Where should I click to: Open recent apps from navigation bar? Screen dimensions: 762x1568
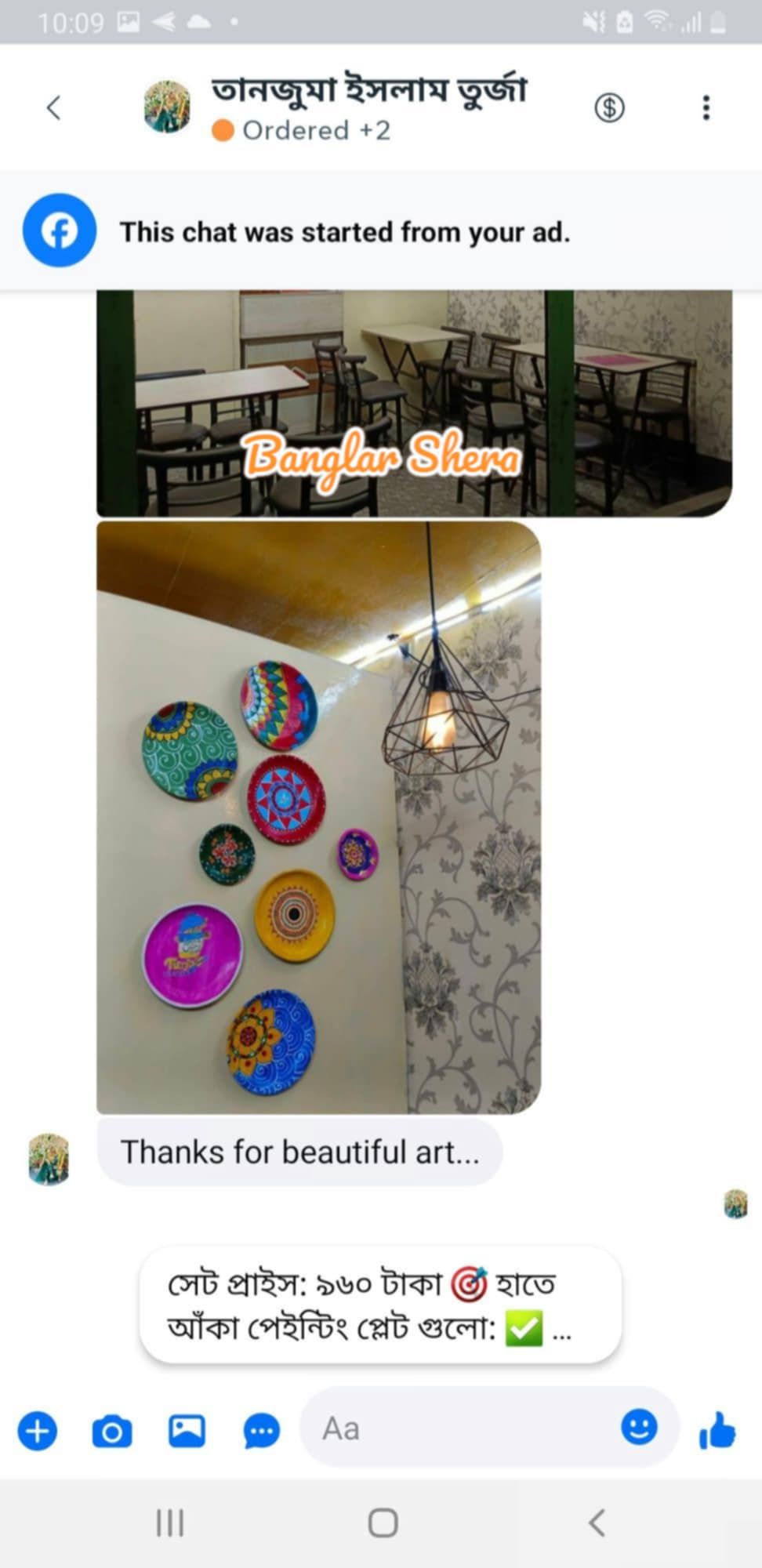169,1523
